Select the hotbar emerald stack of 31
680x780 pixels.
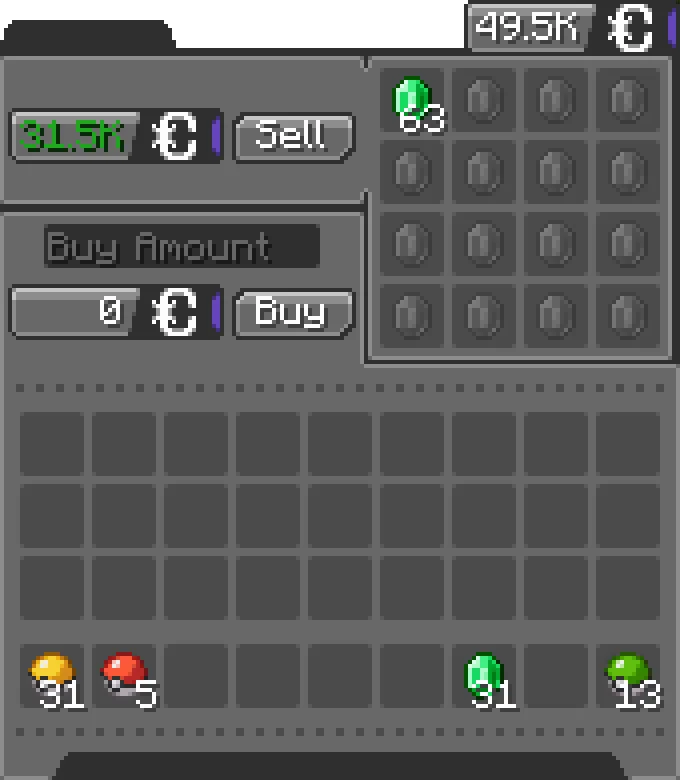coord(485,675)
